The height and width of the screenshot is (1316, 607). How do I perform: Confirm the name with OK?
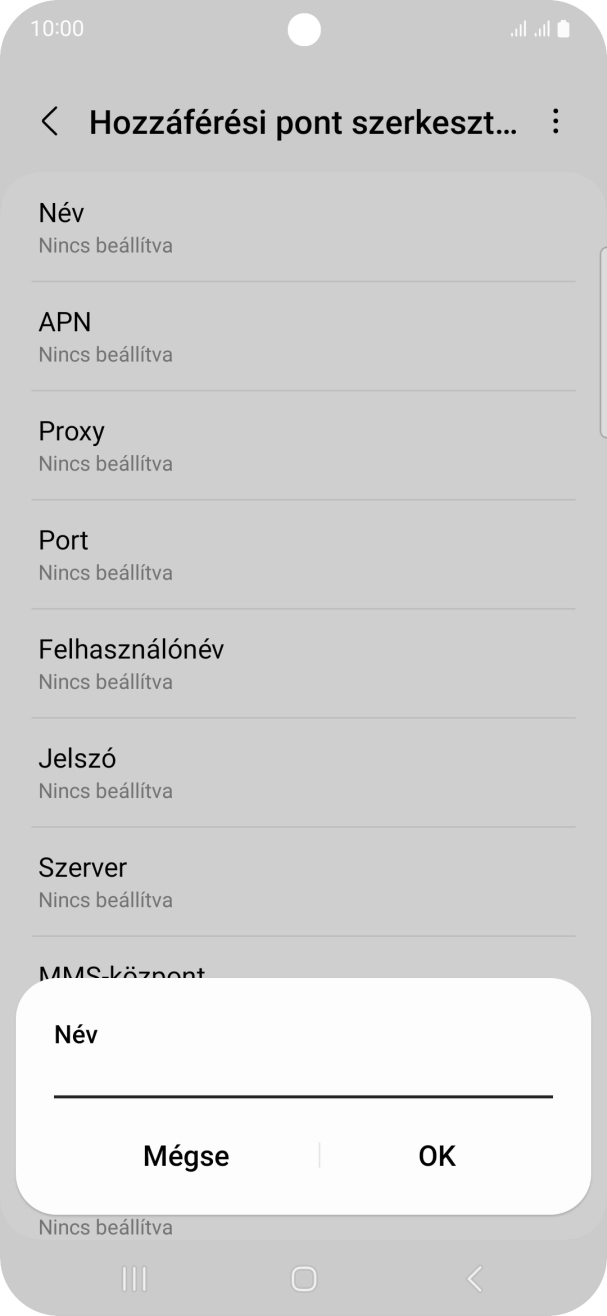[x=437, y=1156]
